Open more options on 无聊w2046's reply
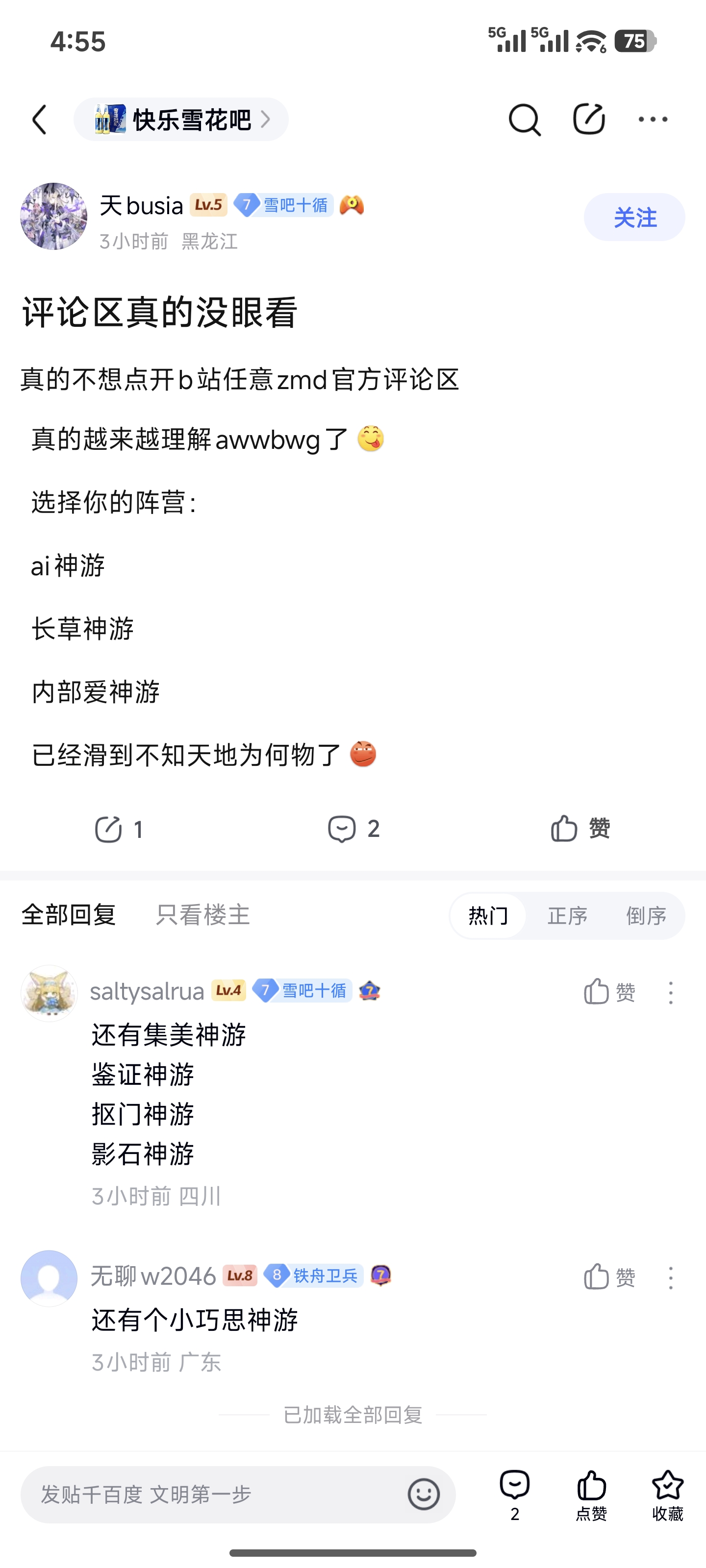Screen dimensions: 706x1568 [671, 1277]
